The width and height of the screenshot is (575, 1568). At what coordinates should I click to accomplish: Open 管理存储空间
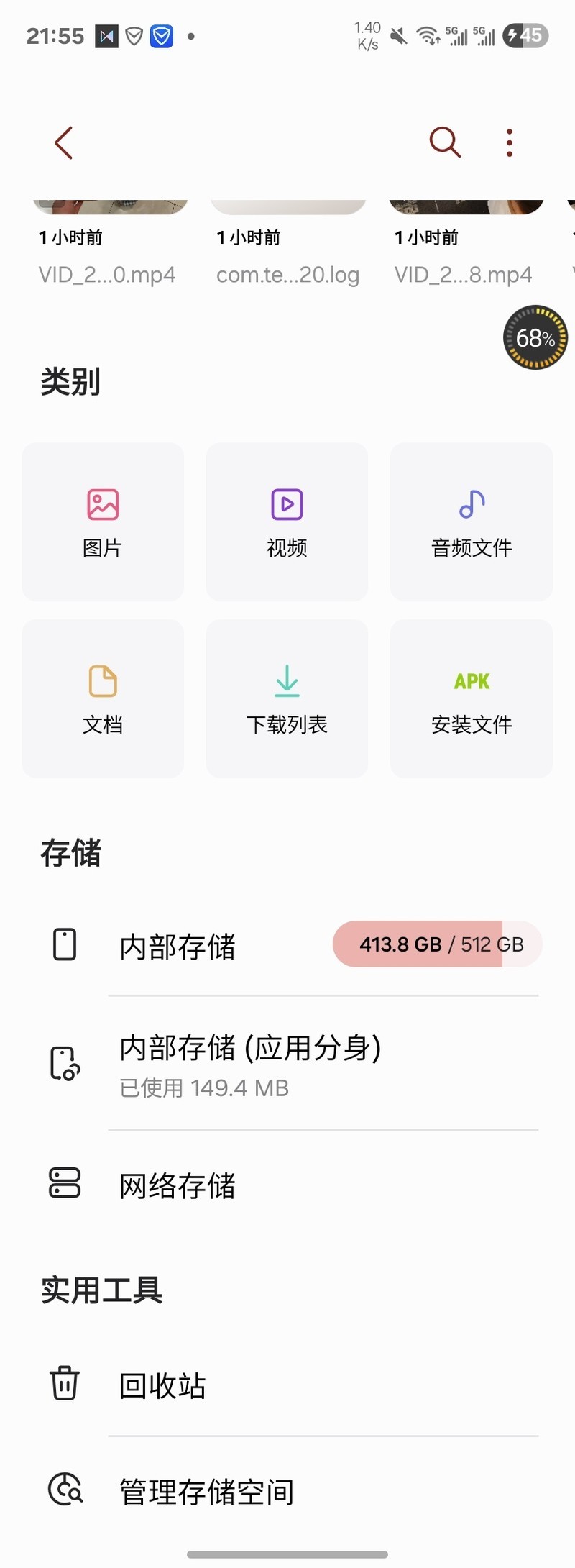click(x=287, y=1492)
